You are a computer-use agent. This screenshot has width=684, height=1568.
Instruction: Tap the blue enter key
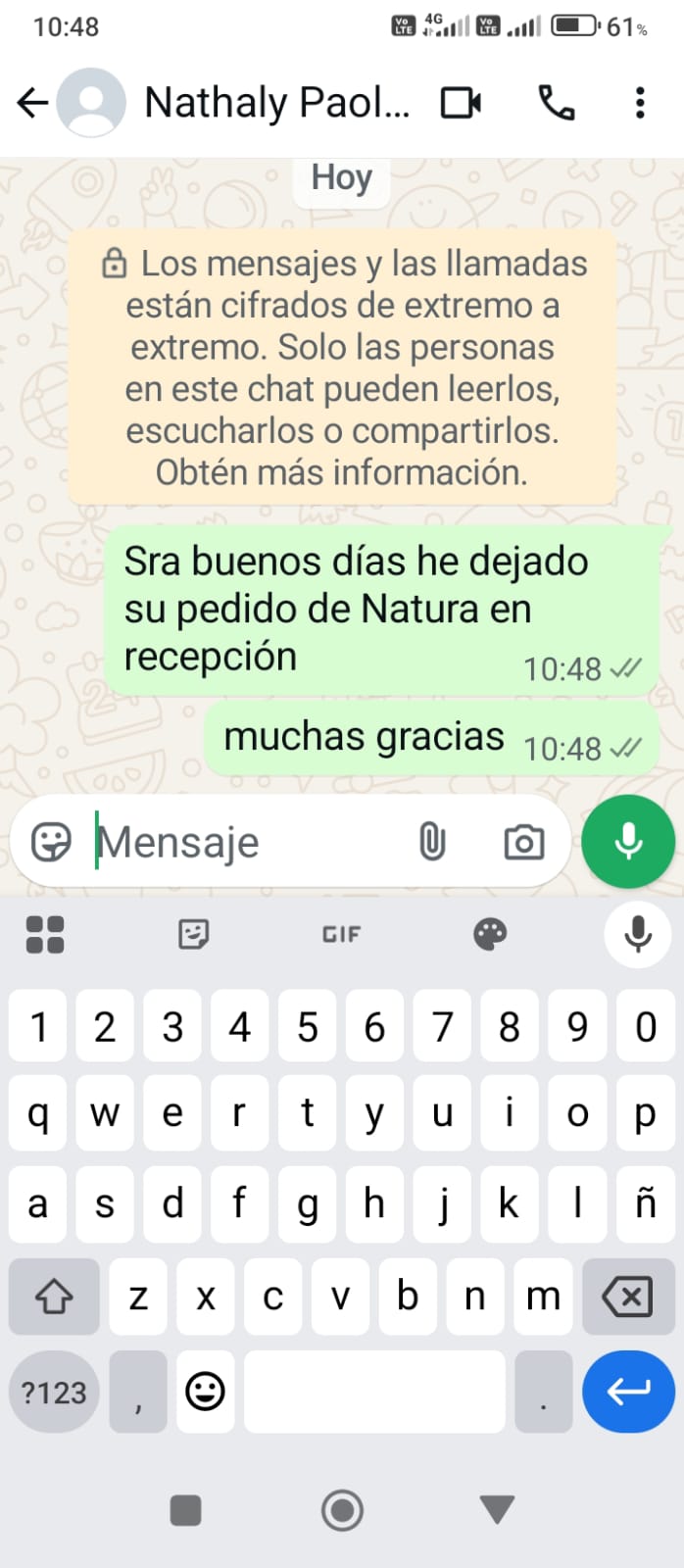tap(628, 1392)
